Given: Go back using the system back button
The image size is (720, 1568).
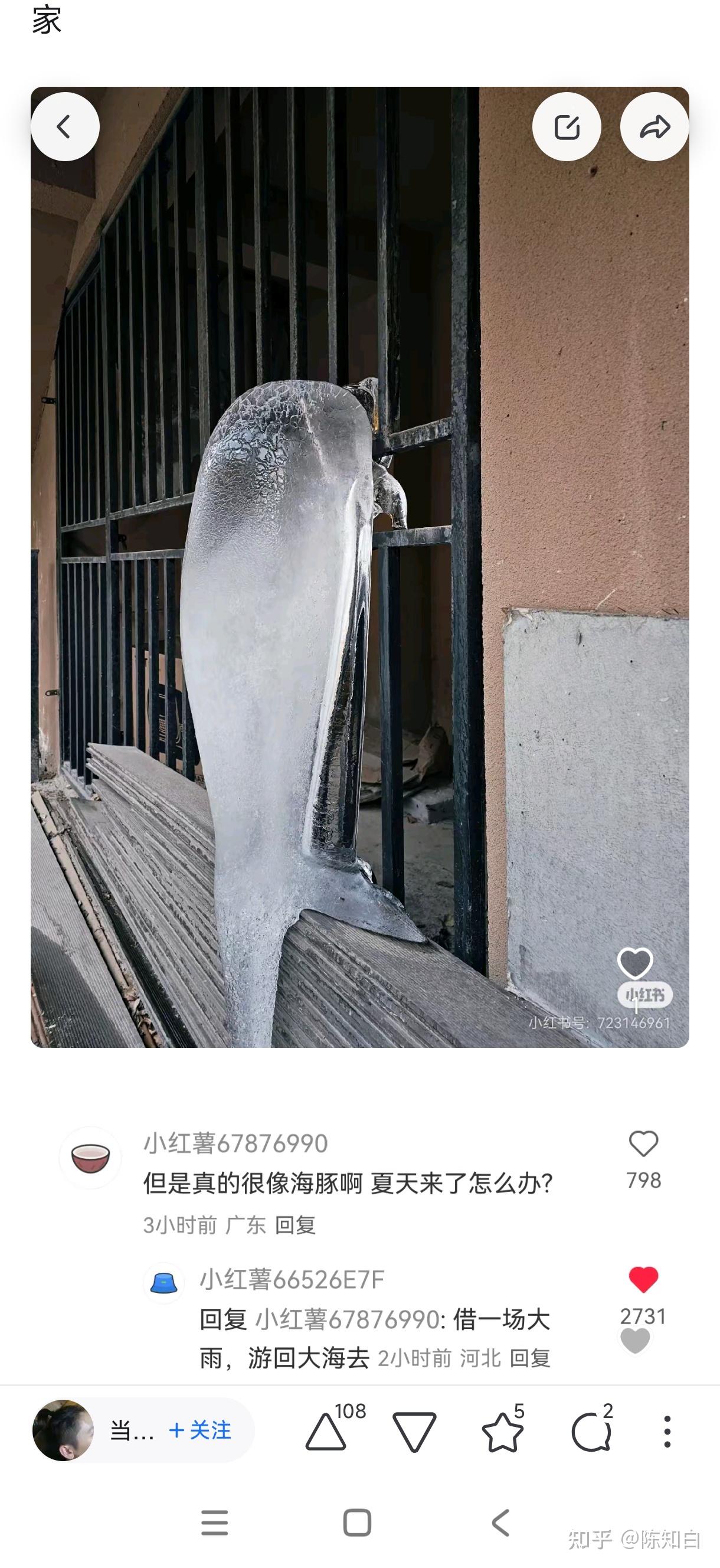Looking at the screenshot, I should click(x=500, y=1523).
